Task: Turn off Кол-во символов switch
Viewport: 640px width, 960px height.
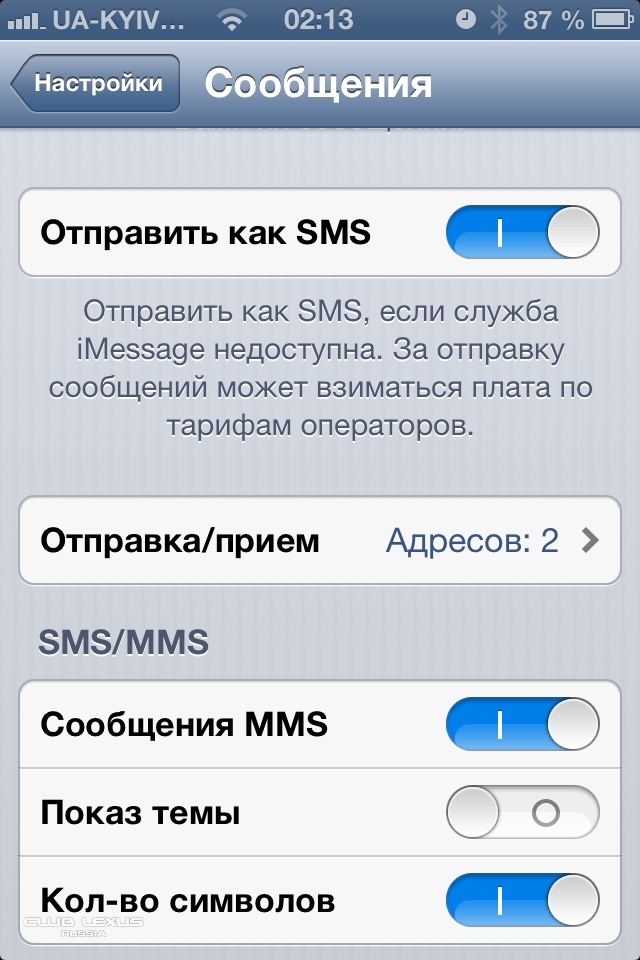Action: click(522, 901)
